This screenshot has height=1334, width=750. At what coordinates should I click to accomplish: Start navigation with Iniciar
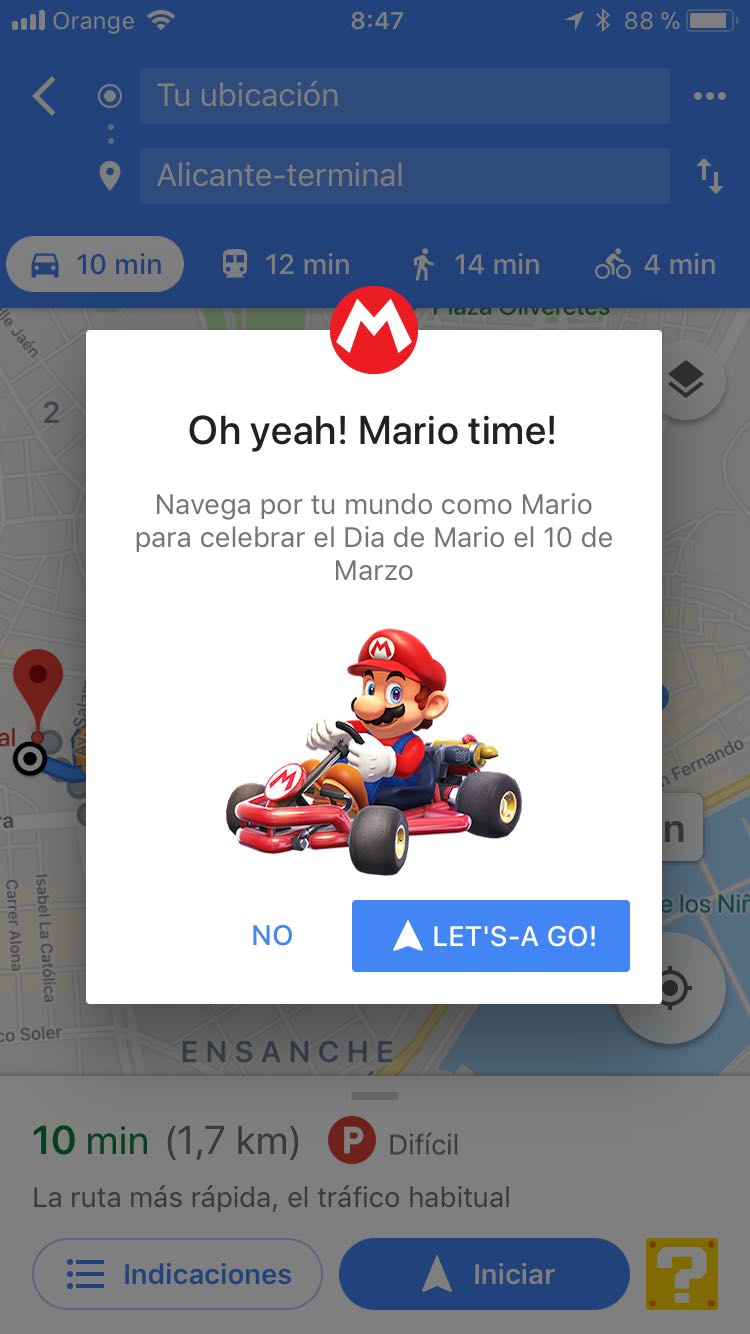click(484, 1274)
